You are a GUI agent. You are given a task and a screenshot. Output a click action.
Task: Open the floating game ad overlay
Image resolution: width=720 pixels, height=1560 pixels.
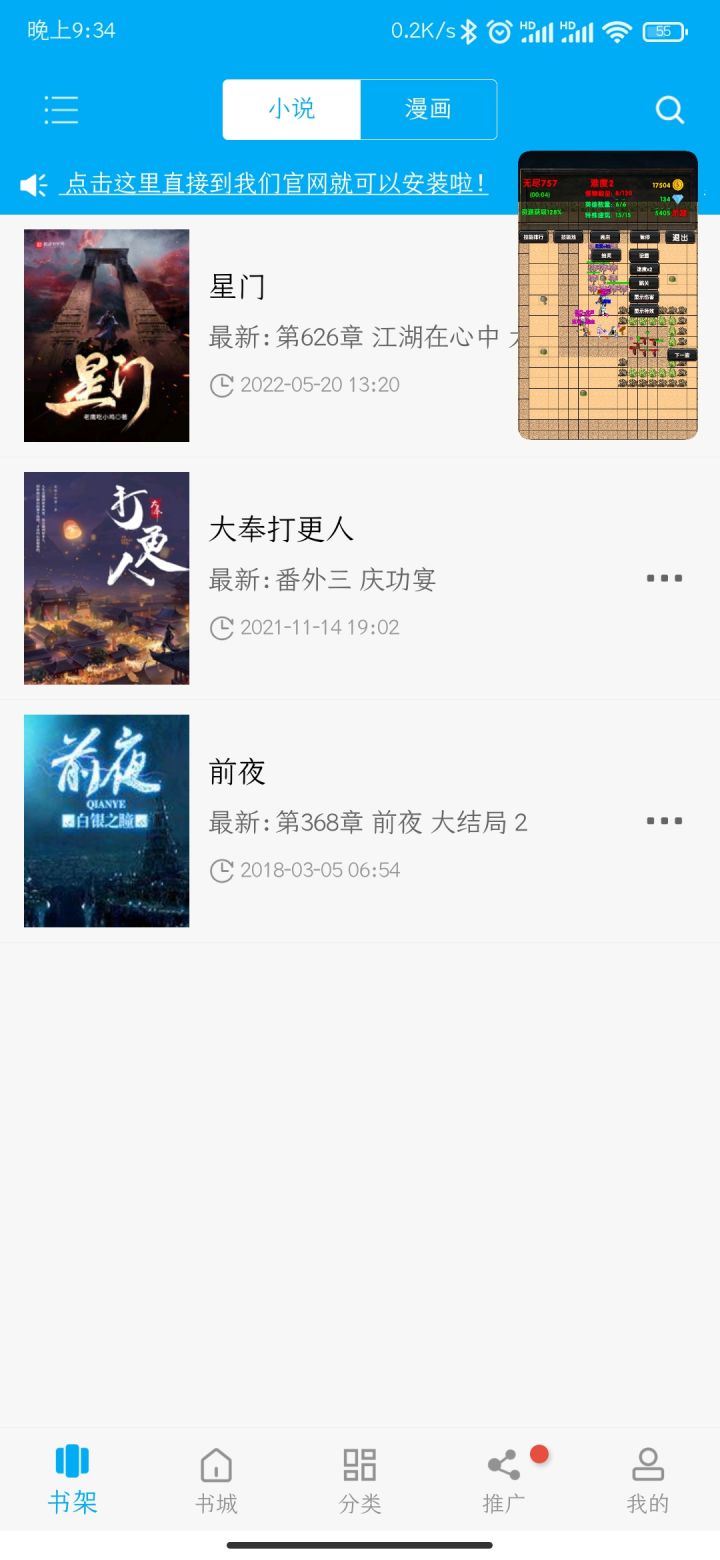tap(608, 295)
